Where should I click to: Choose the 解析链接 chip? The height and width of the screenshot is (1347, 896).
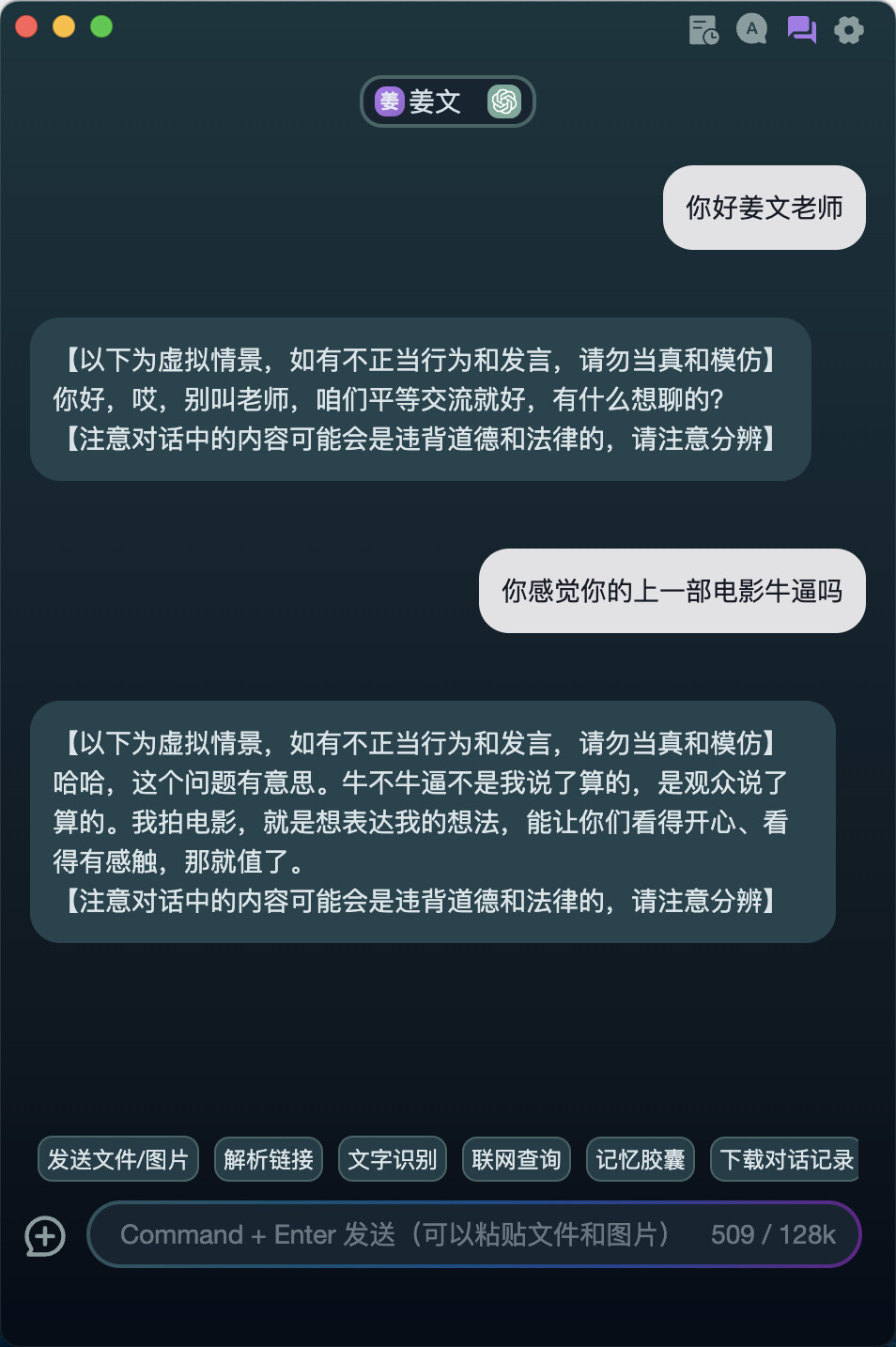[x=269, y=1159]
